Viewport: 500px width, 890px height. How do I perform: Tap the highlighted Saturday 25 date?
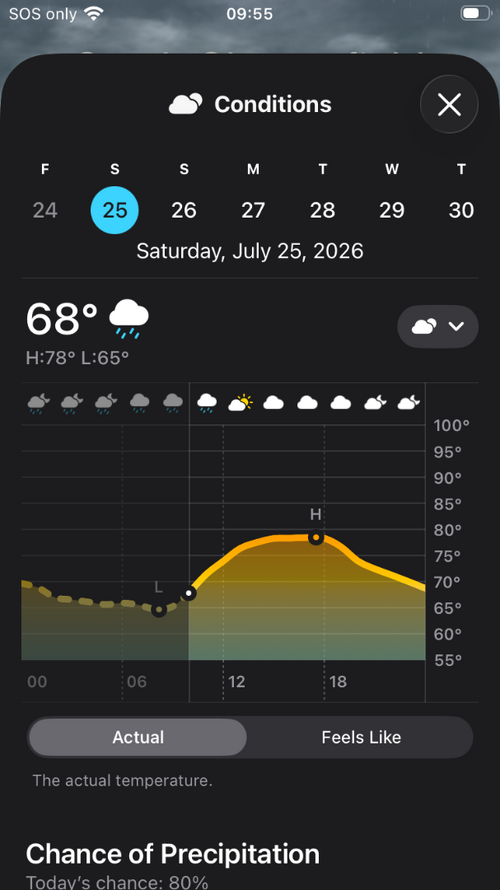tap(115, 210)
